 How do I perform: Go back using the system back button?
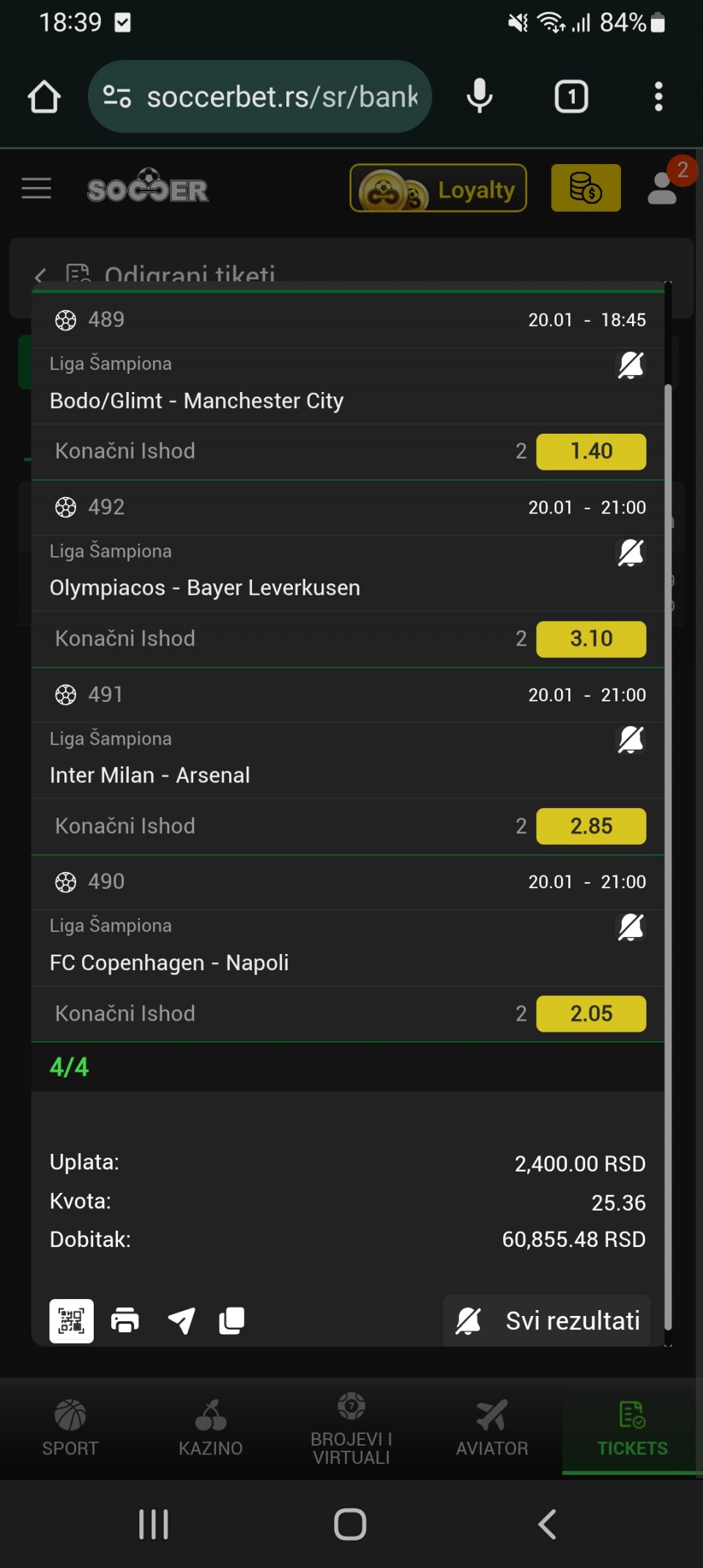point(547,1525)
